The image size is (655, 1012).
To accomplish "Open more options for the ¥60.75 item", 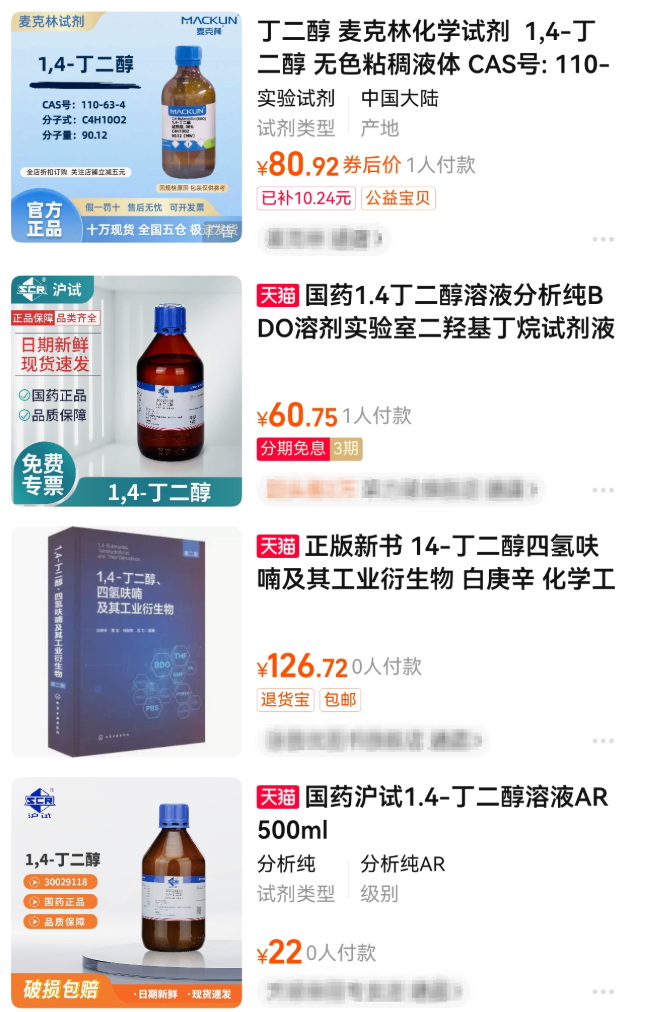I will pos(603,490).
